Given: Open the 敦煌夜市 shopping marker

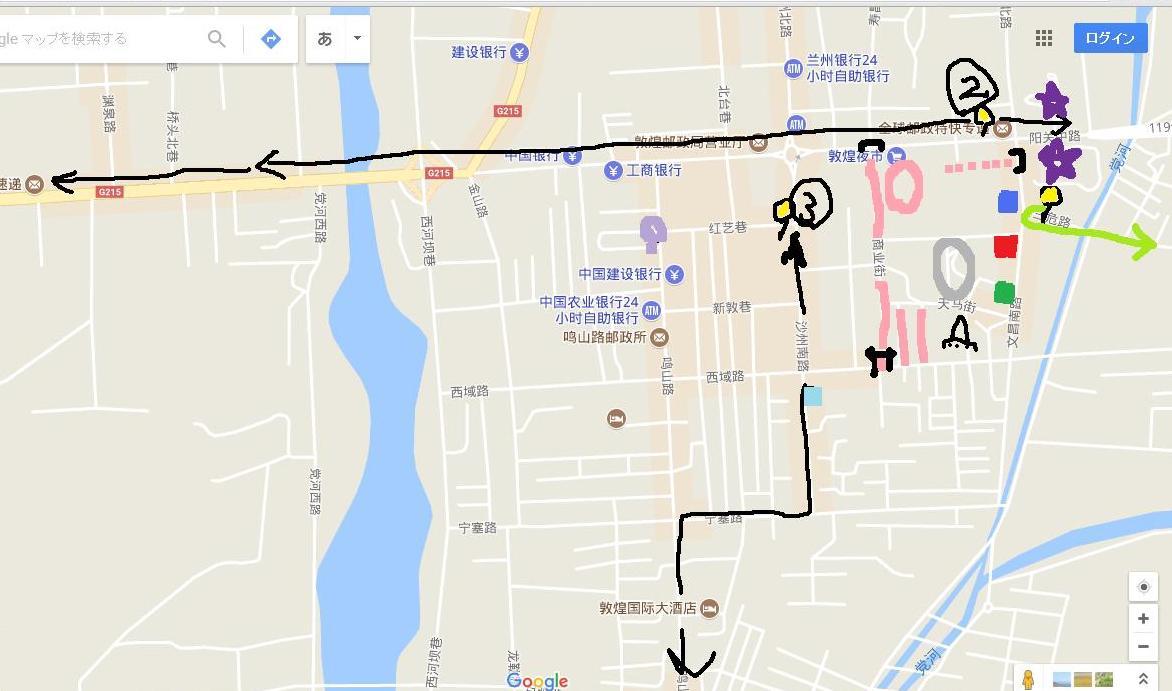Looking at the screenshot, I should [896, 156].
